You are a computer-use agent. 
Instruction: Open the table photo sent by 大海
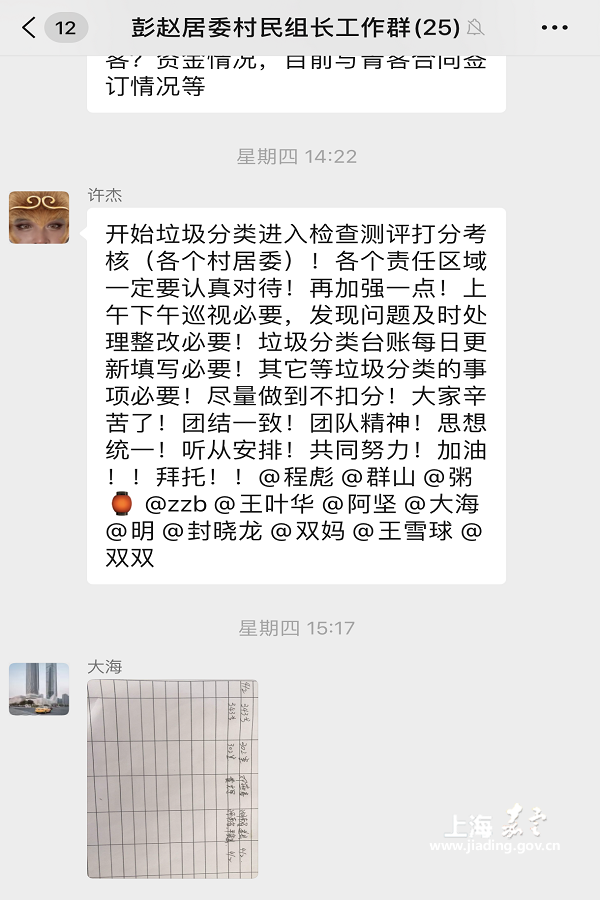(172, 778)
